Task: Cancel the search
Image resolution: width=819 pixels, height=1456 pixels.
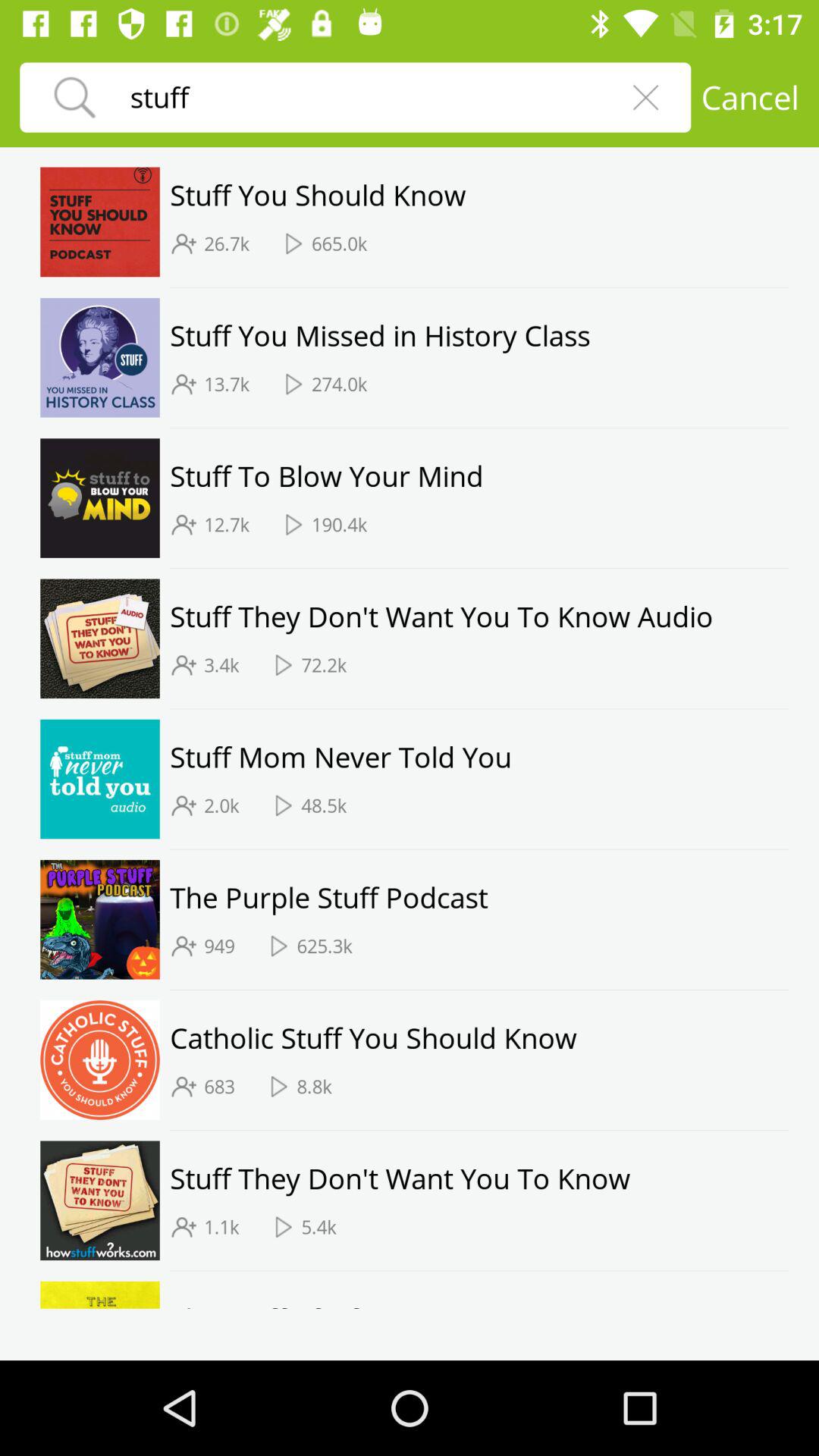Action: [749, 98]
